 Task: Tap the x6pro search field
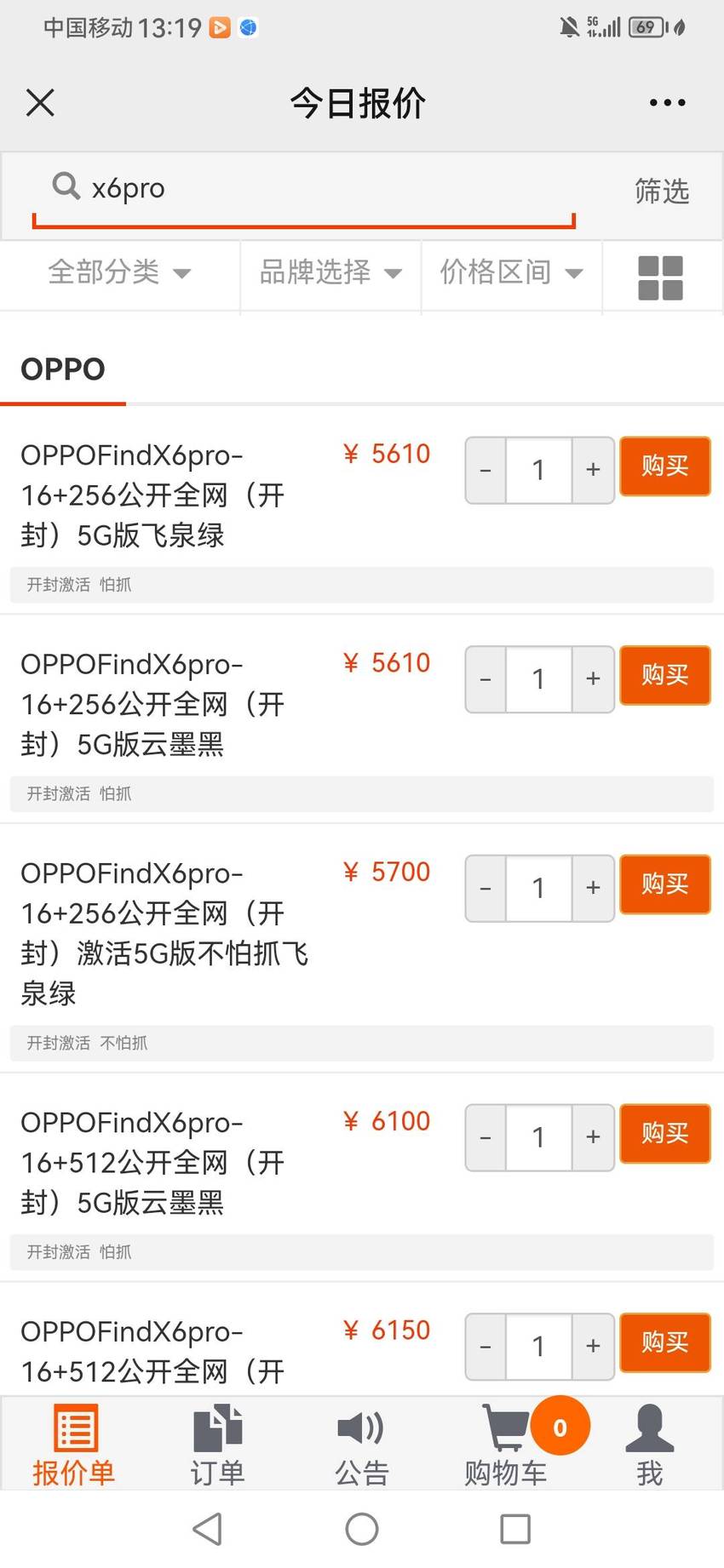(x=304, y=188)
